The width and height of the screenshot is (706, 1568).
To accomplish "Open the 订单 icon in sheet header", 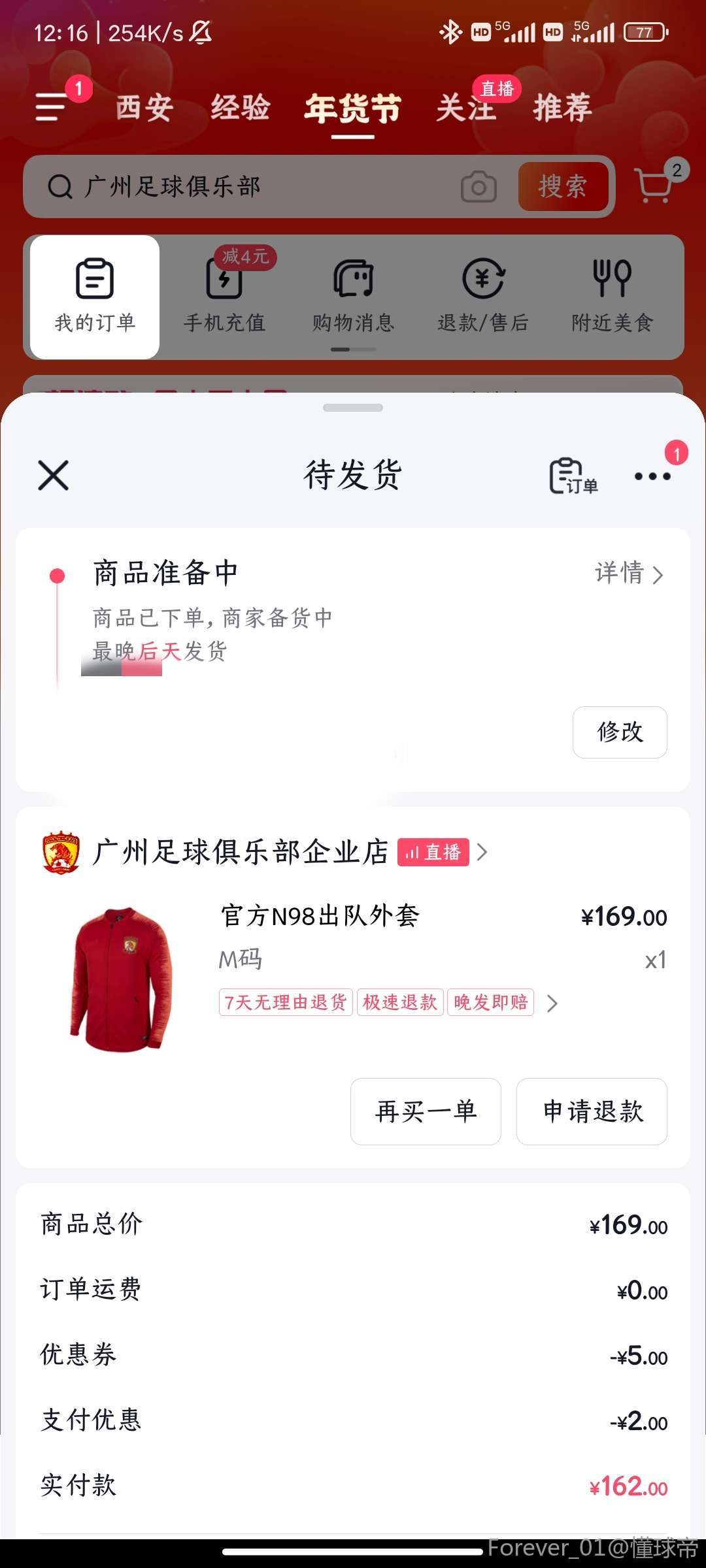I will (x=573, y=476).
